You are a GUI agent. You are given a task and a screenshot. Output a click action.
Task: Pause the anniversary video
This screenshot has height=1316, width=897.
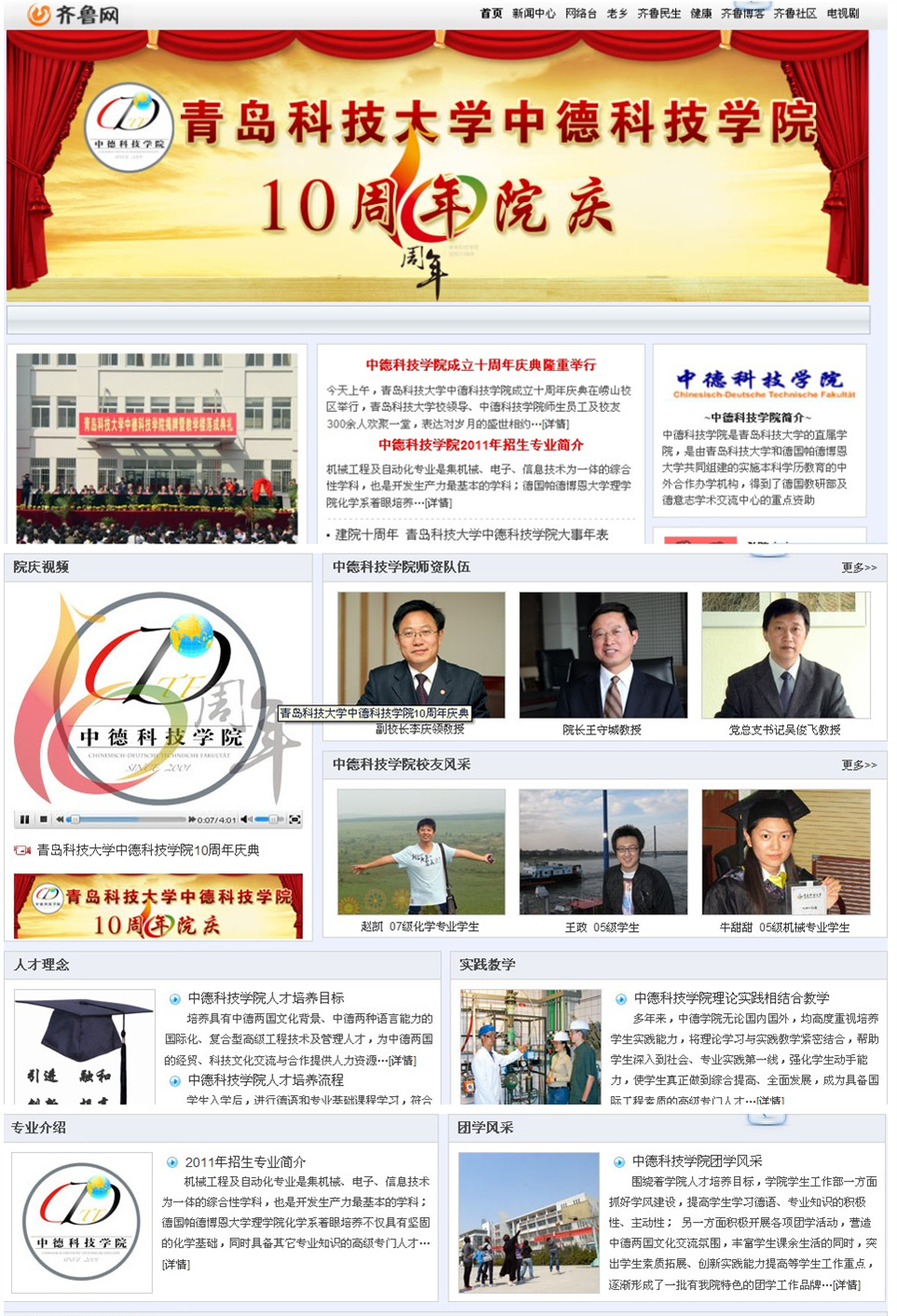(23, 819)
